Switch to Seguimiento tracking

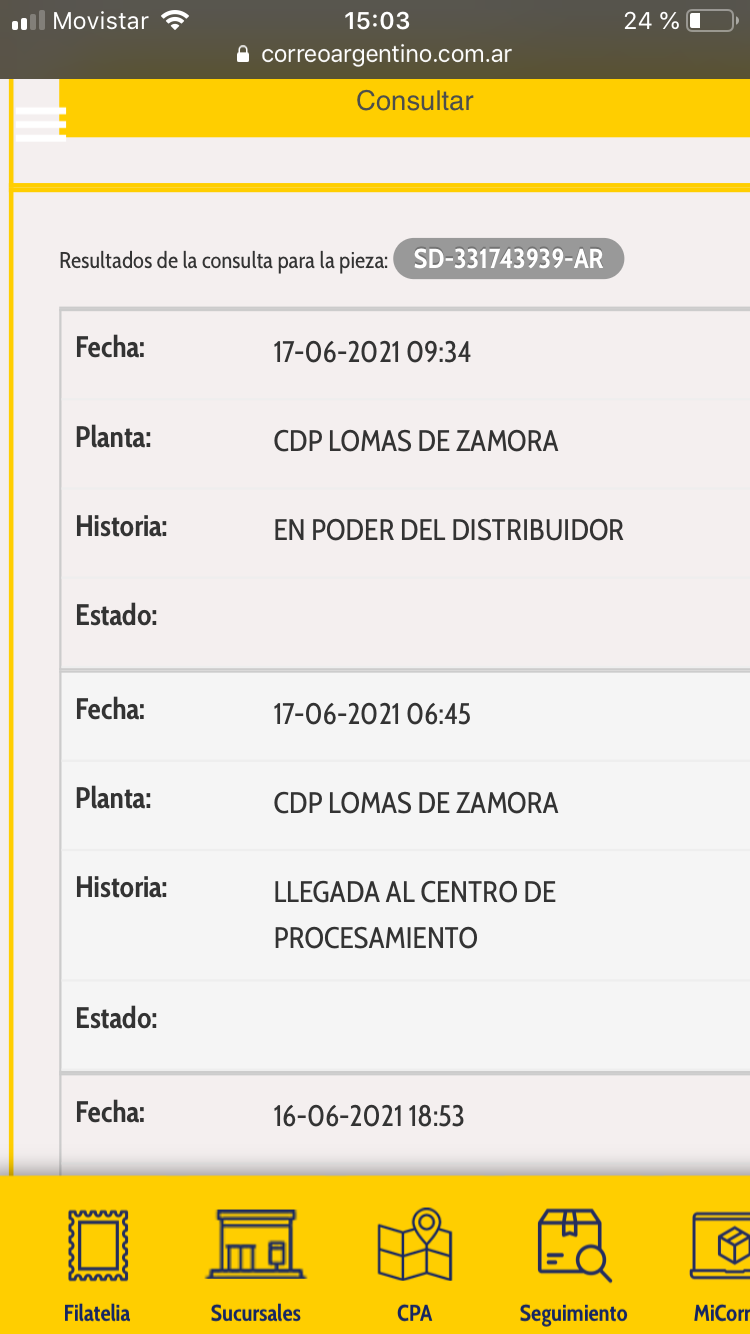tap(573, 1264)
